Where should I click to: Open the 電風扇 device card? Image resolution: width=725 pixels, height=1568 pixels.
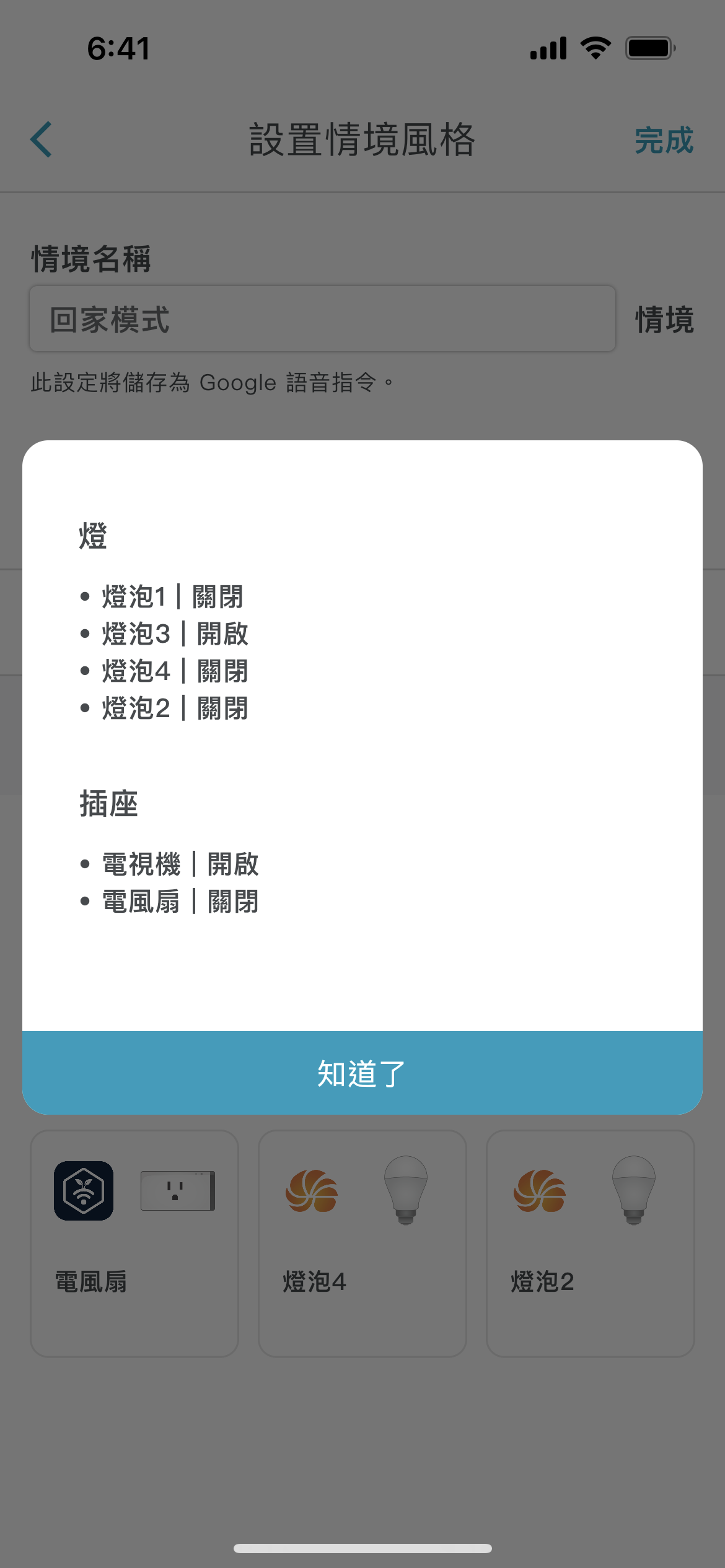point(134,1244)
